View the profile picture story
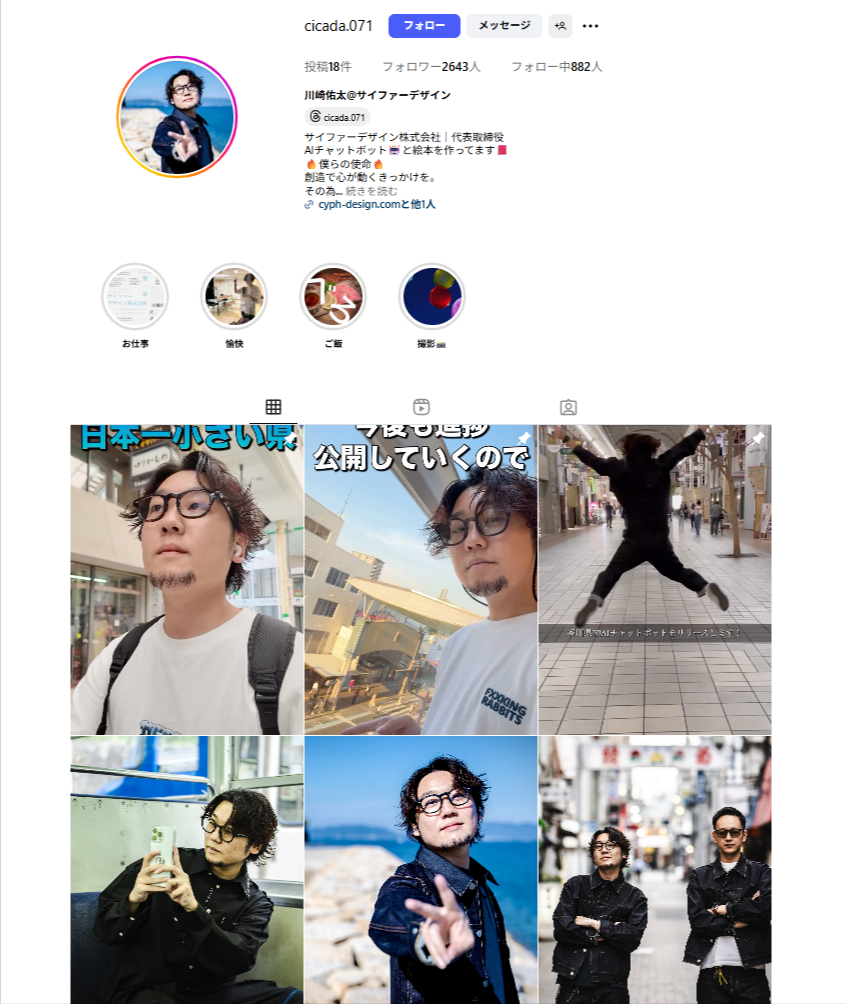Viewport: 846px width, 1004px height. pos(177,117)
